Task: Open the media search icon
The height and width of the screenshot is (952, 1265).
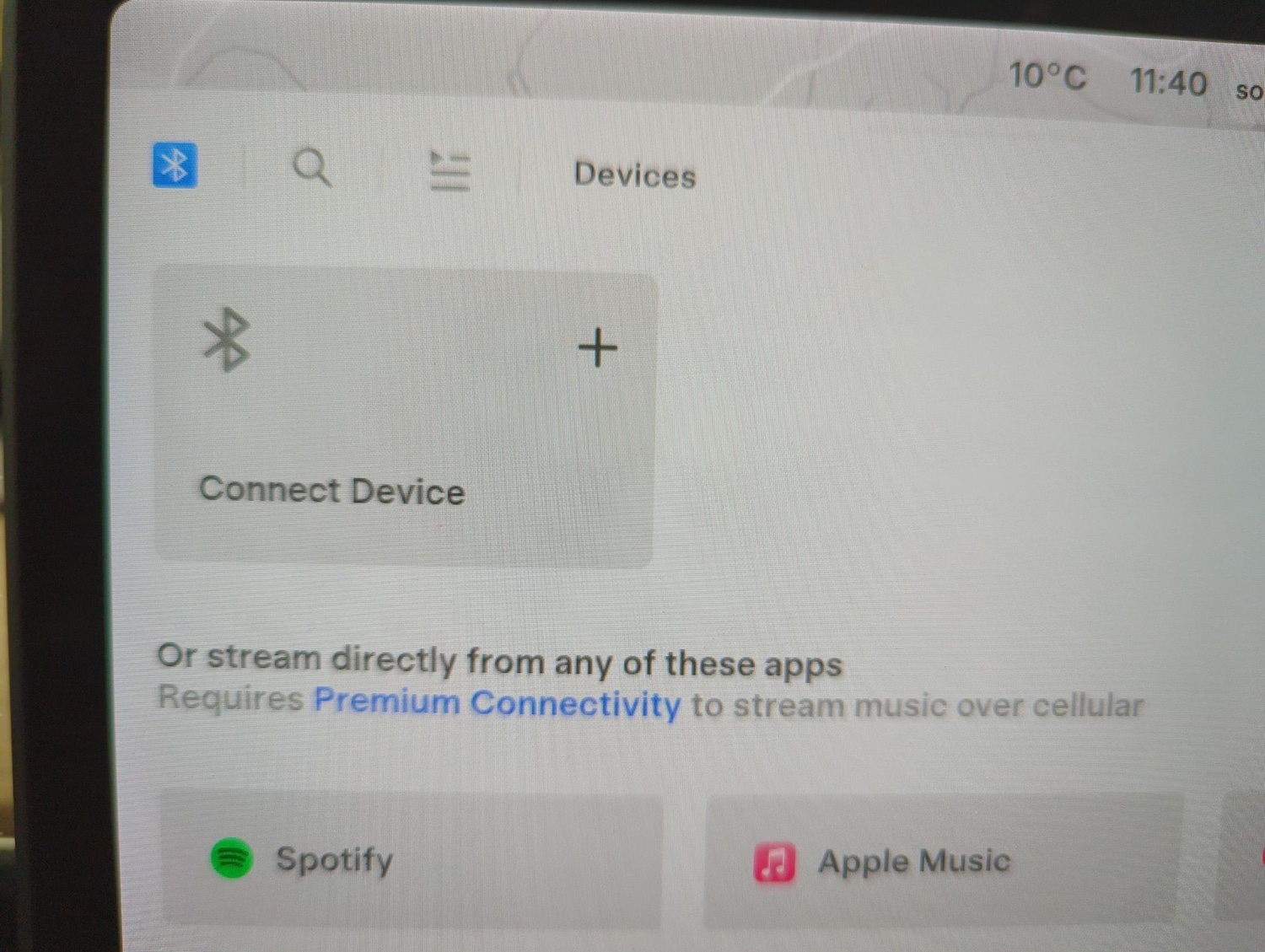Action: pyautogui.click(x=311, y=167)
